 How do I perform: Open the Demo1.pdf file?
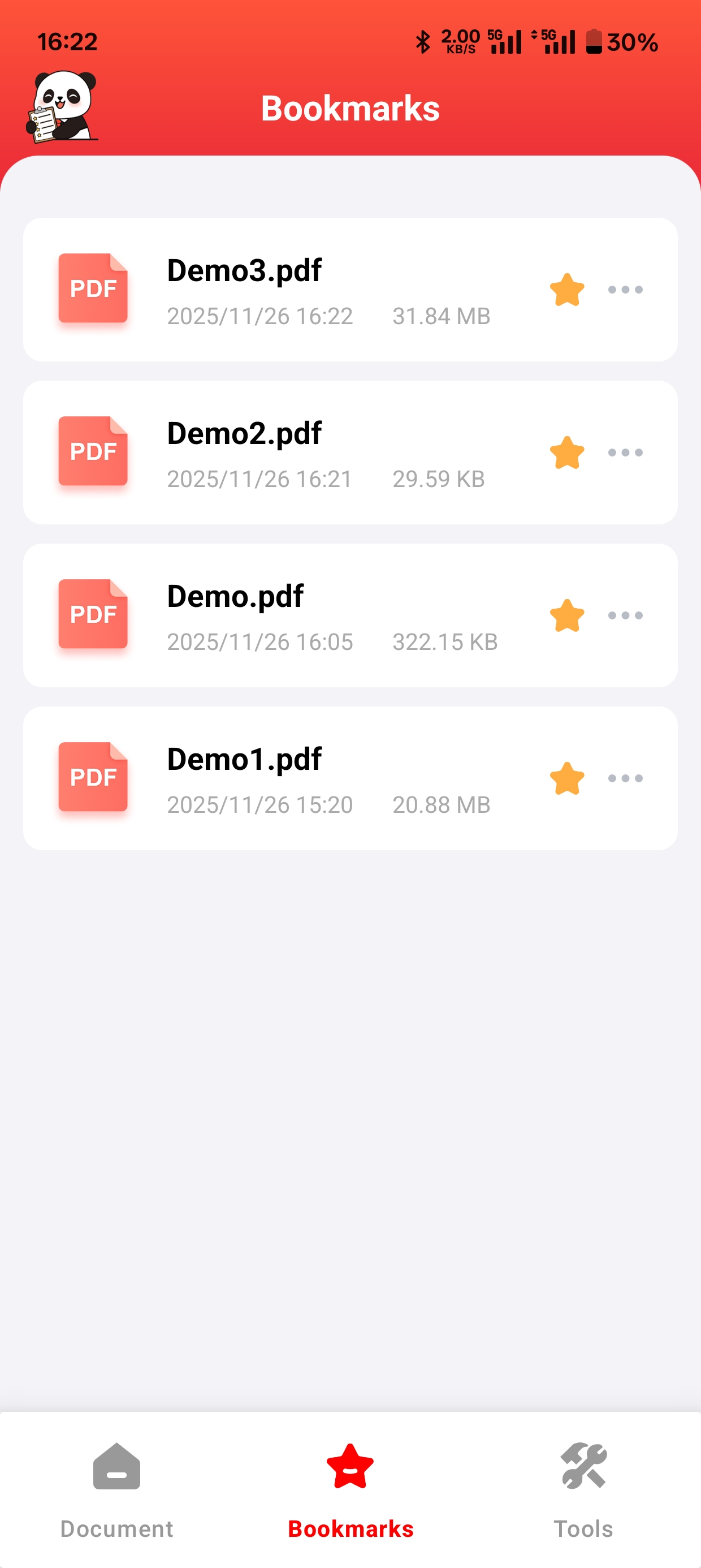350,778
